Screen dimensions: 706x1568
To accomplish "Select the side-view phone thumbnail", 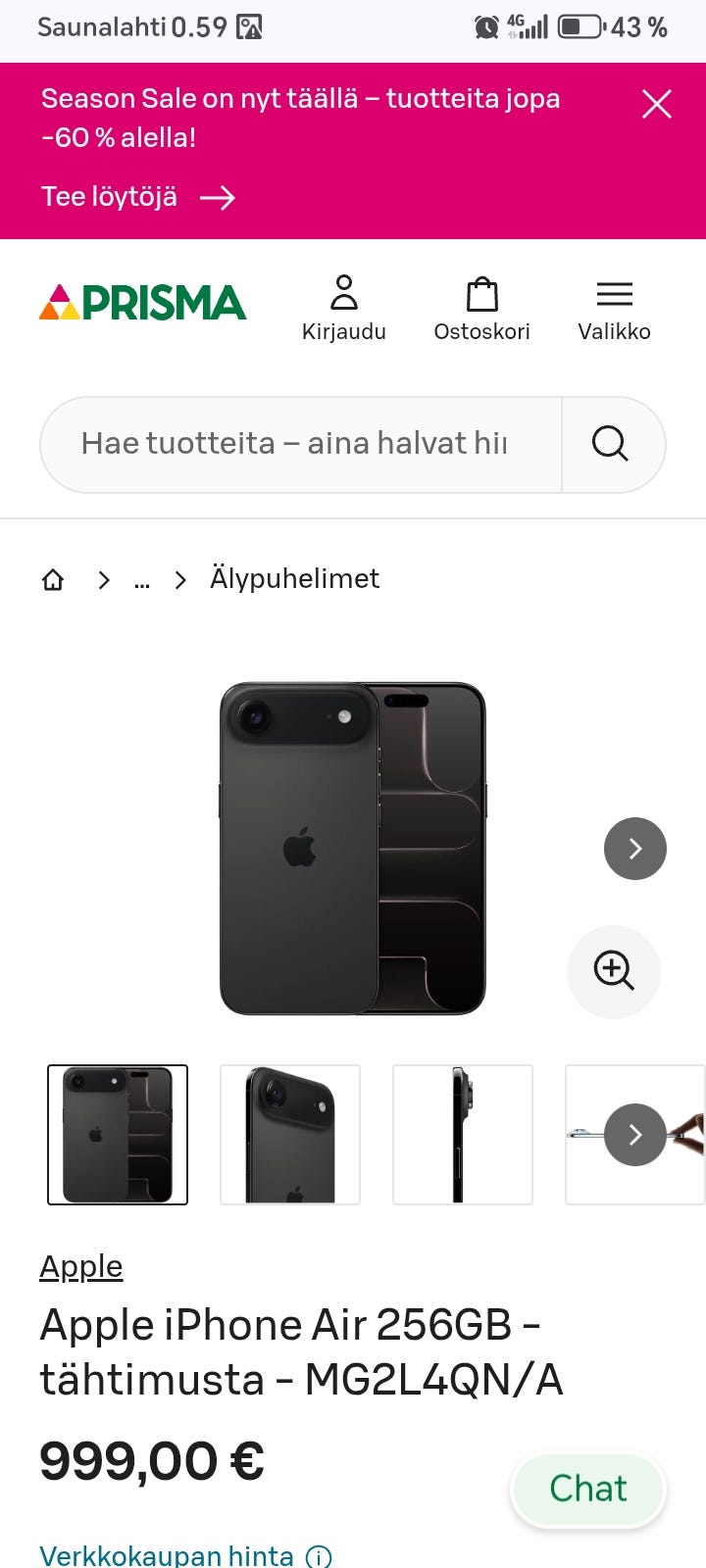I will pyautogui.click(x=462, y=1134).
